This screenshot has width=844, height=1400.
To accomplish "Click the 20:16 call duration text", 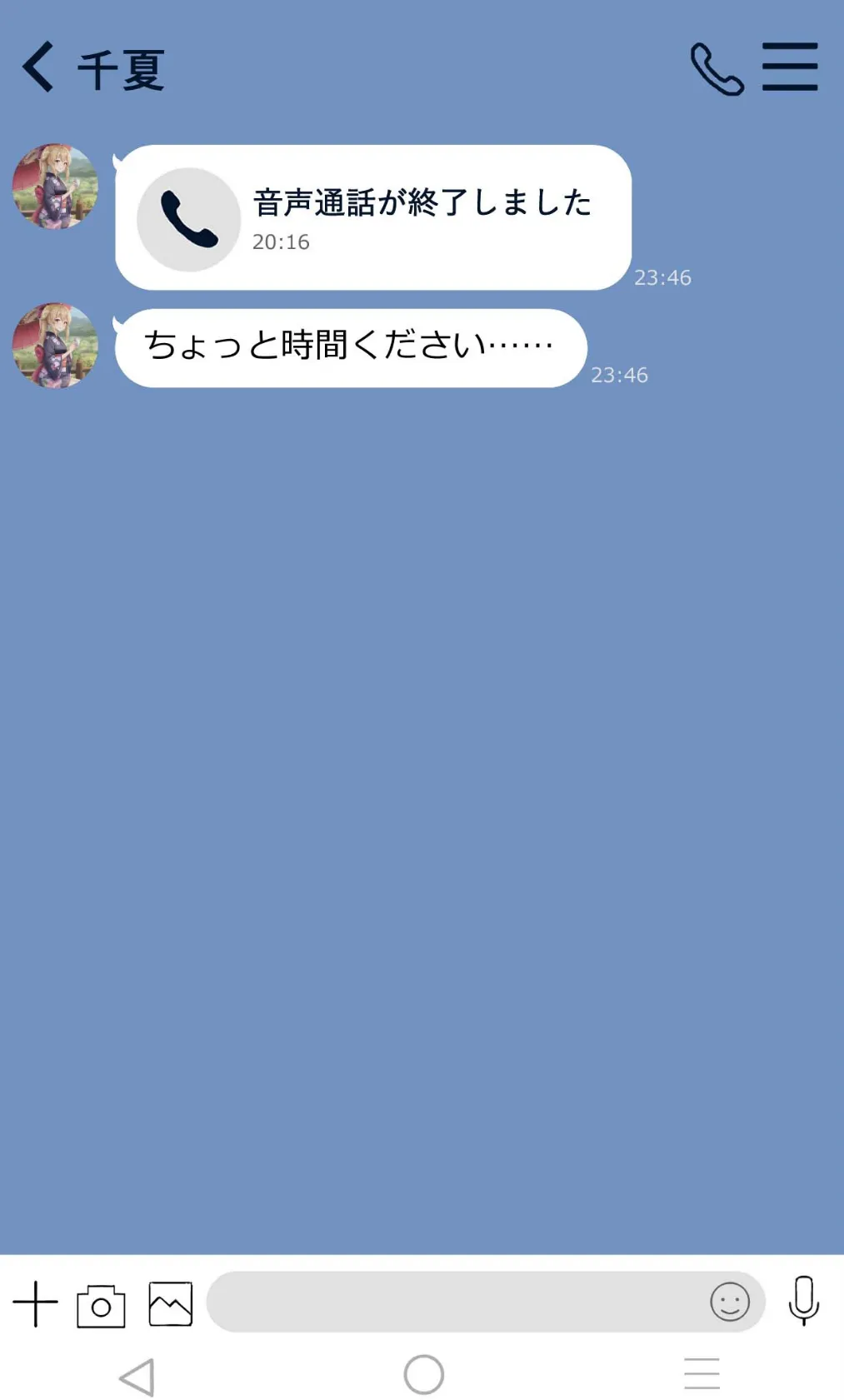I will (x=281, y=242).
